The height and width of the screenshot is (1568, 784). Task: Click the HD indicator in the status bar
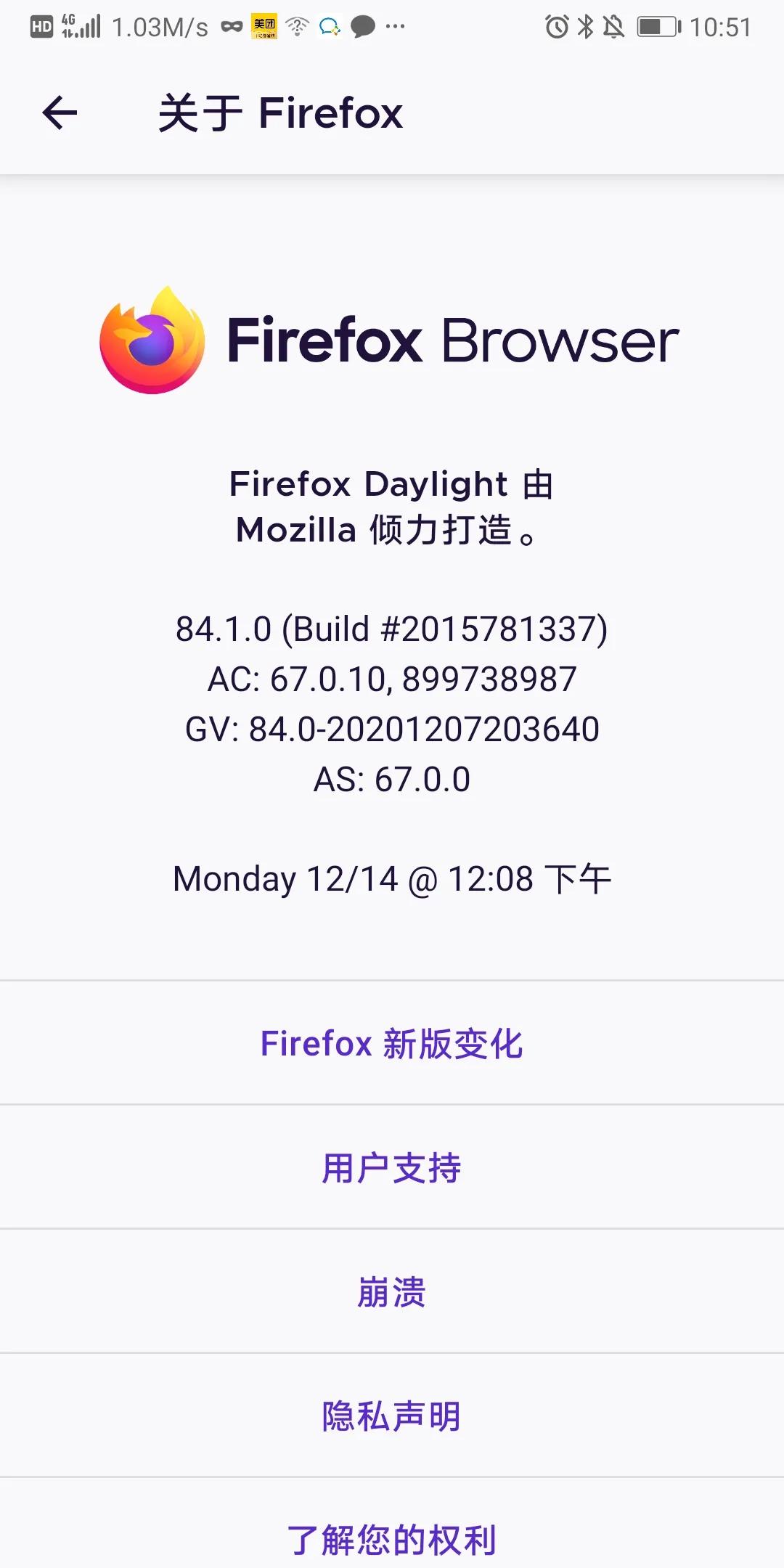tap(41, 26)
